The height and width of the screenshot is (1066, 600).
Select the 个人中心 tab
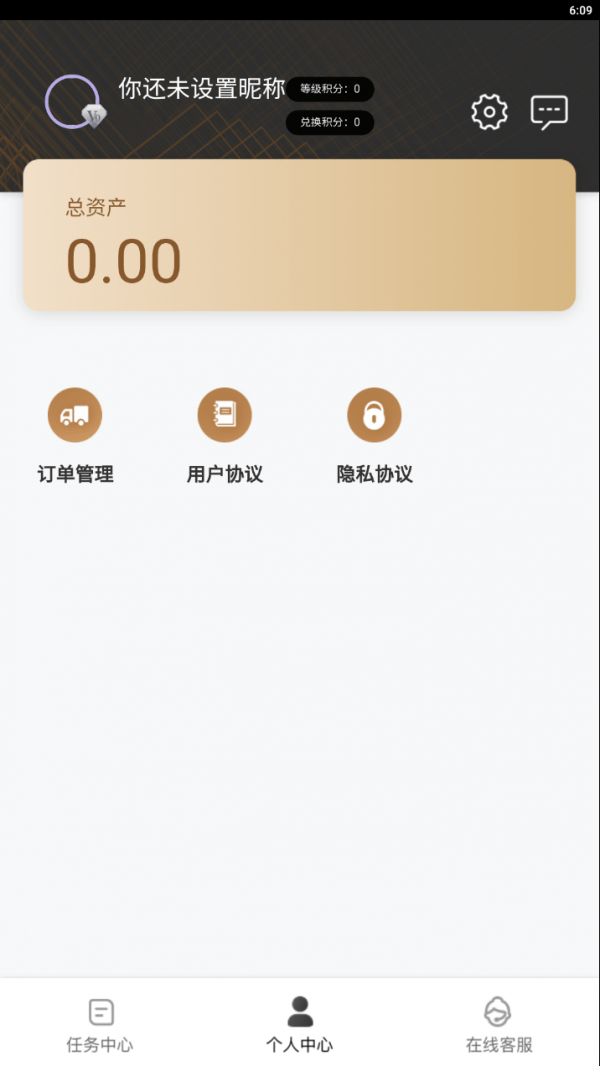coord(299,1024)
